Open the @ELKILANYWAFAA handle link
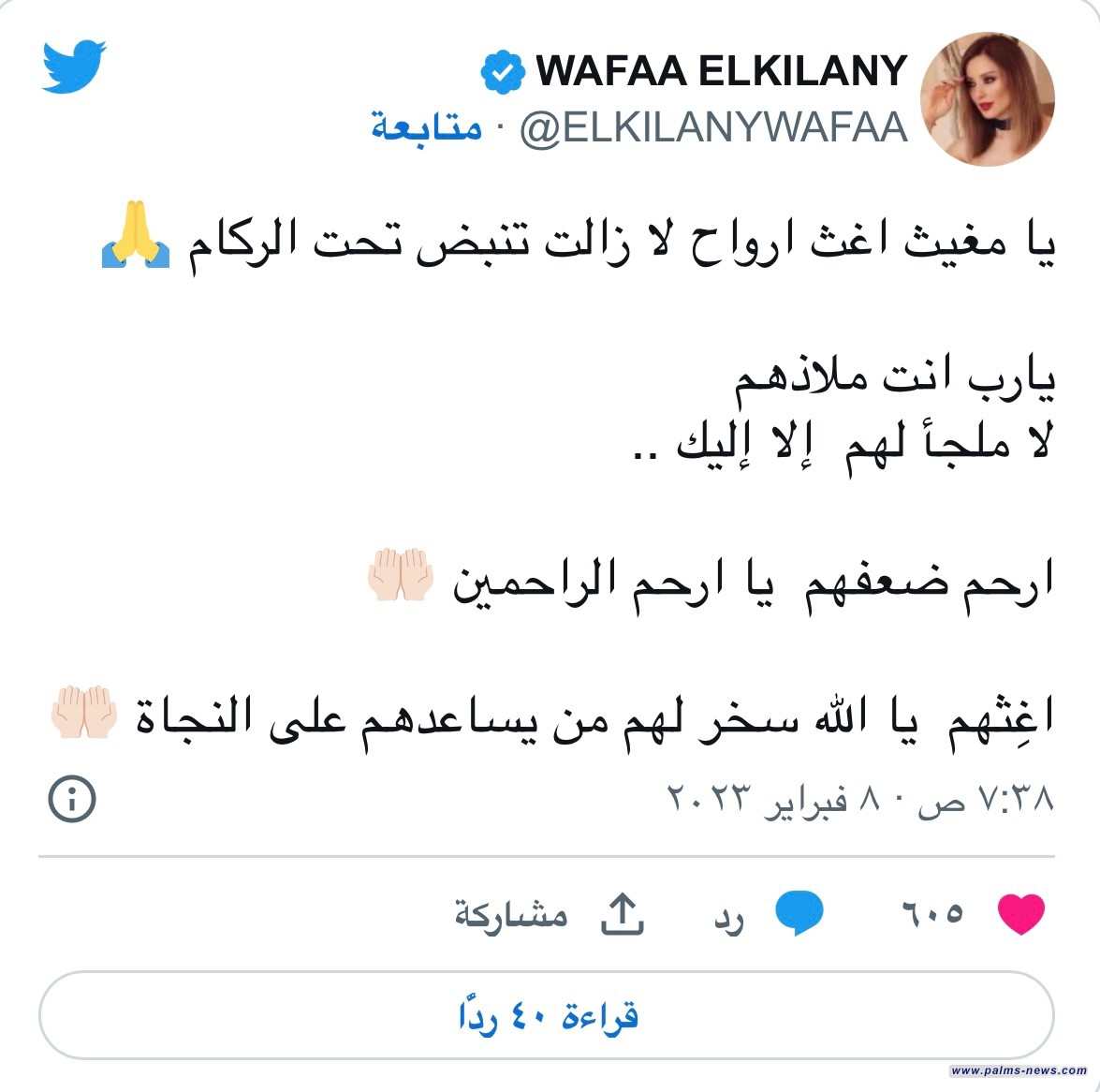The width and height of the screenshot is (1100, 1092). pyautogui.click(x=713, y=127)
